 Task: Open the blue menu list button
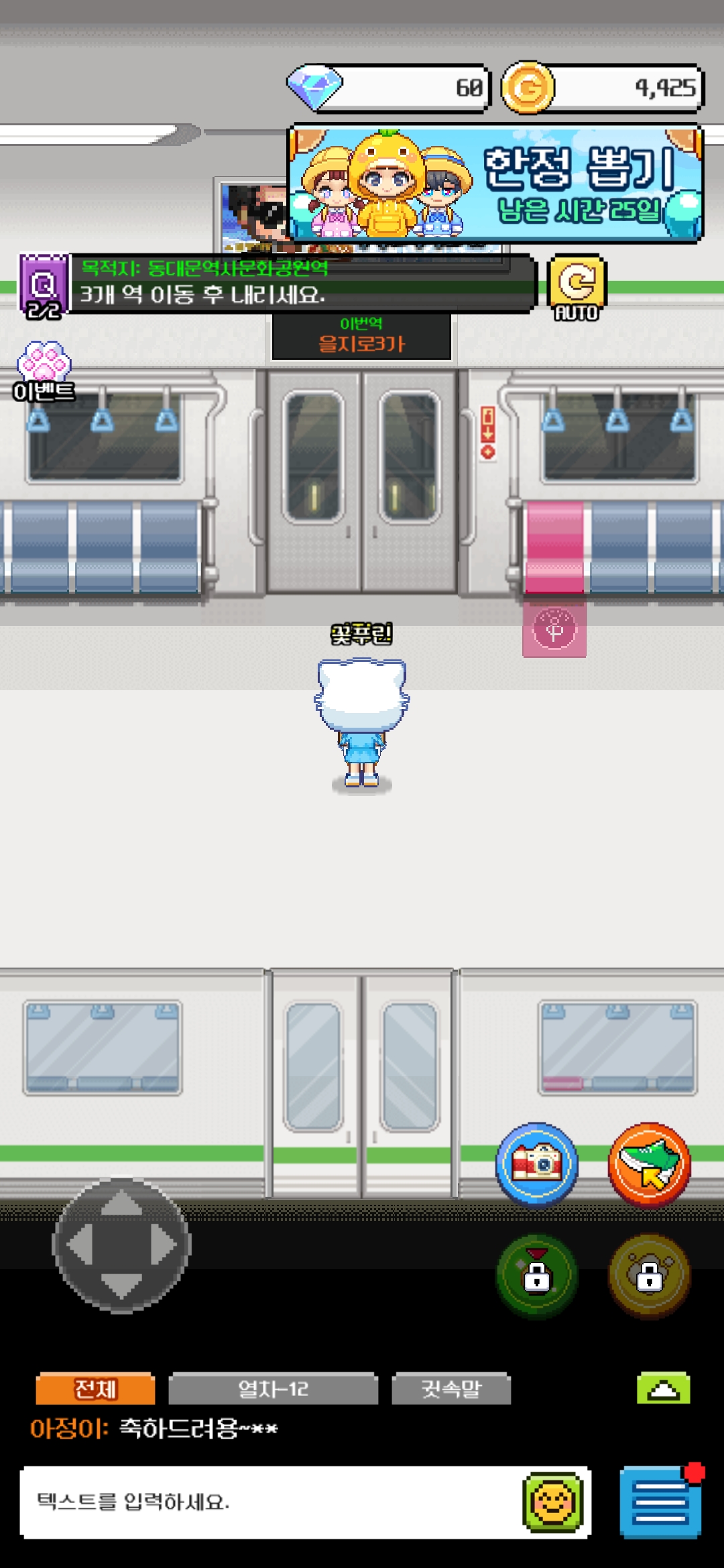660,1502
